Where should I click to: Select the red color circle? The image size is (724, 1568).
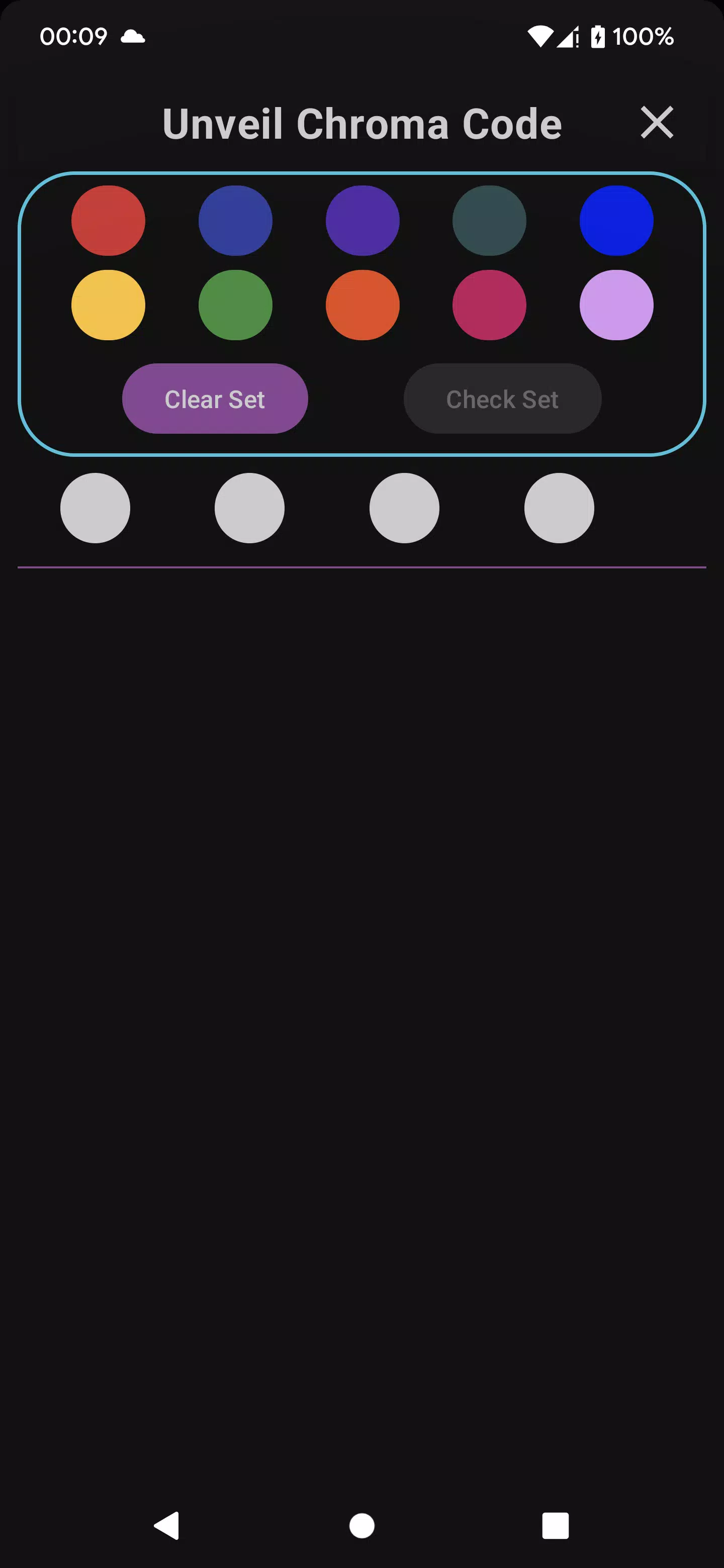[107, 220]
